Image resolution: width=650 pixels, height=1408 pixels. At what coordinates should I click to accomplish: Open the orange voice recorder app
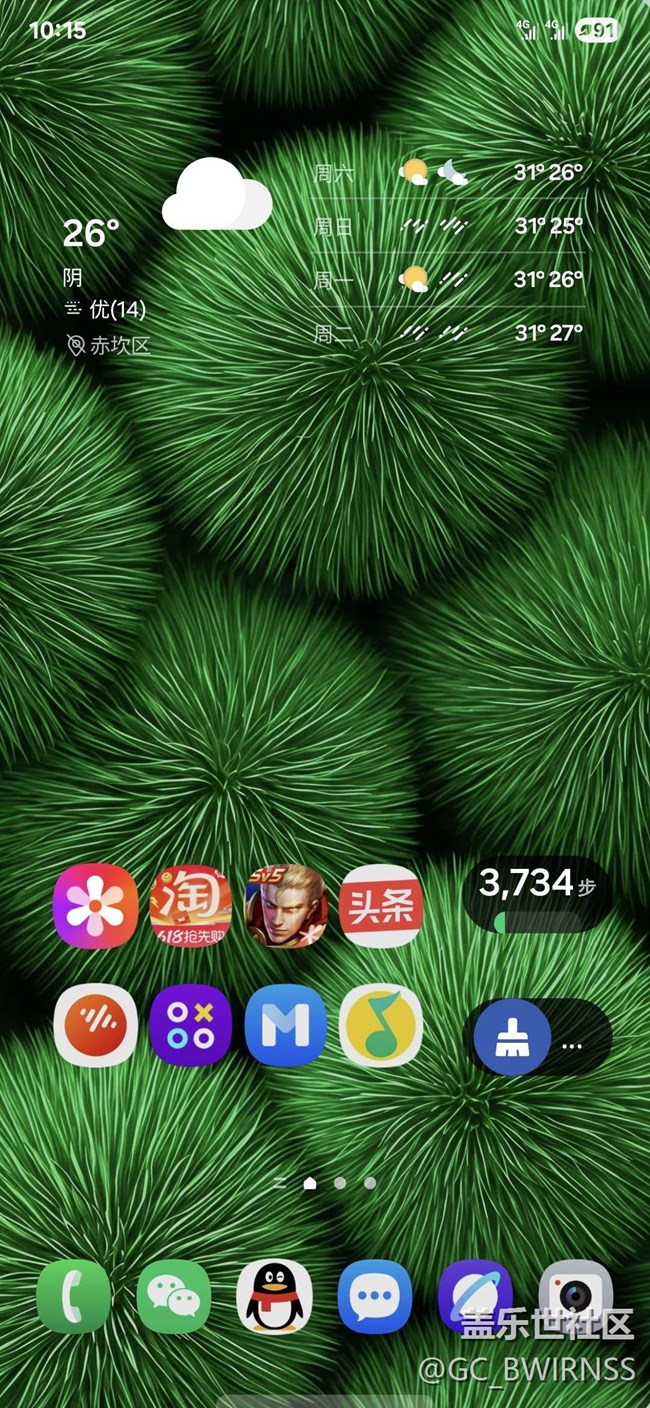tap(95, 1025)
